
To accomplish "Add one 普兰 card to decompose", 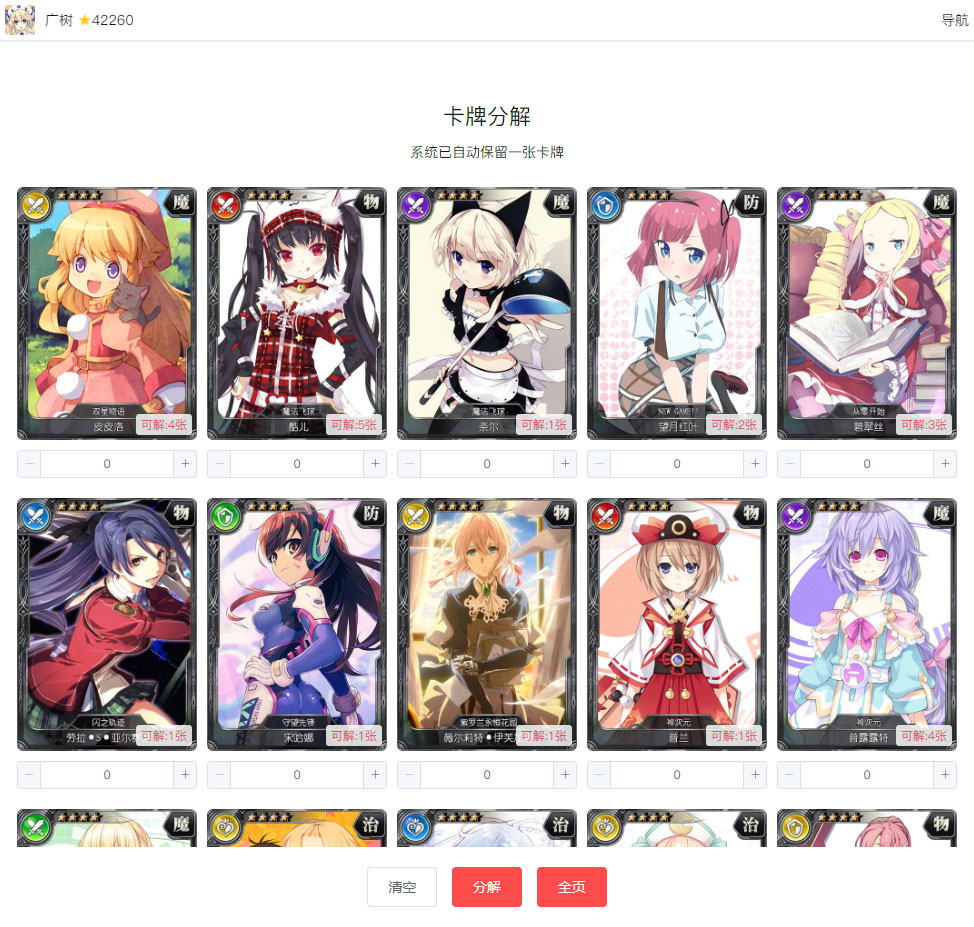I will pyautogui.click(x=755, y=775).
